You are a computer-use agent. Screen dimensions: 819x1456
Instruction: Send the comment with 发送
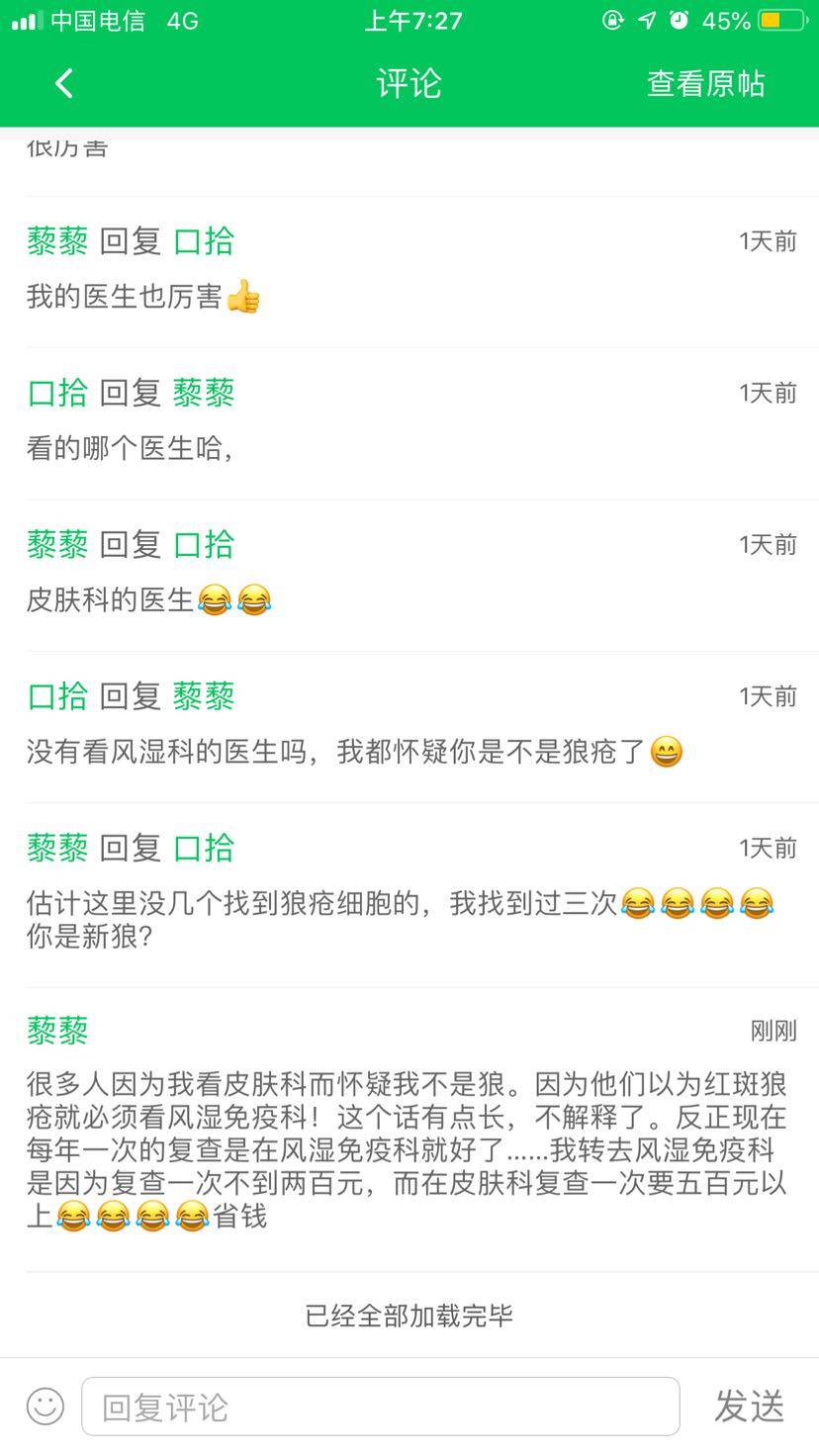pos(749,1406)
